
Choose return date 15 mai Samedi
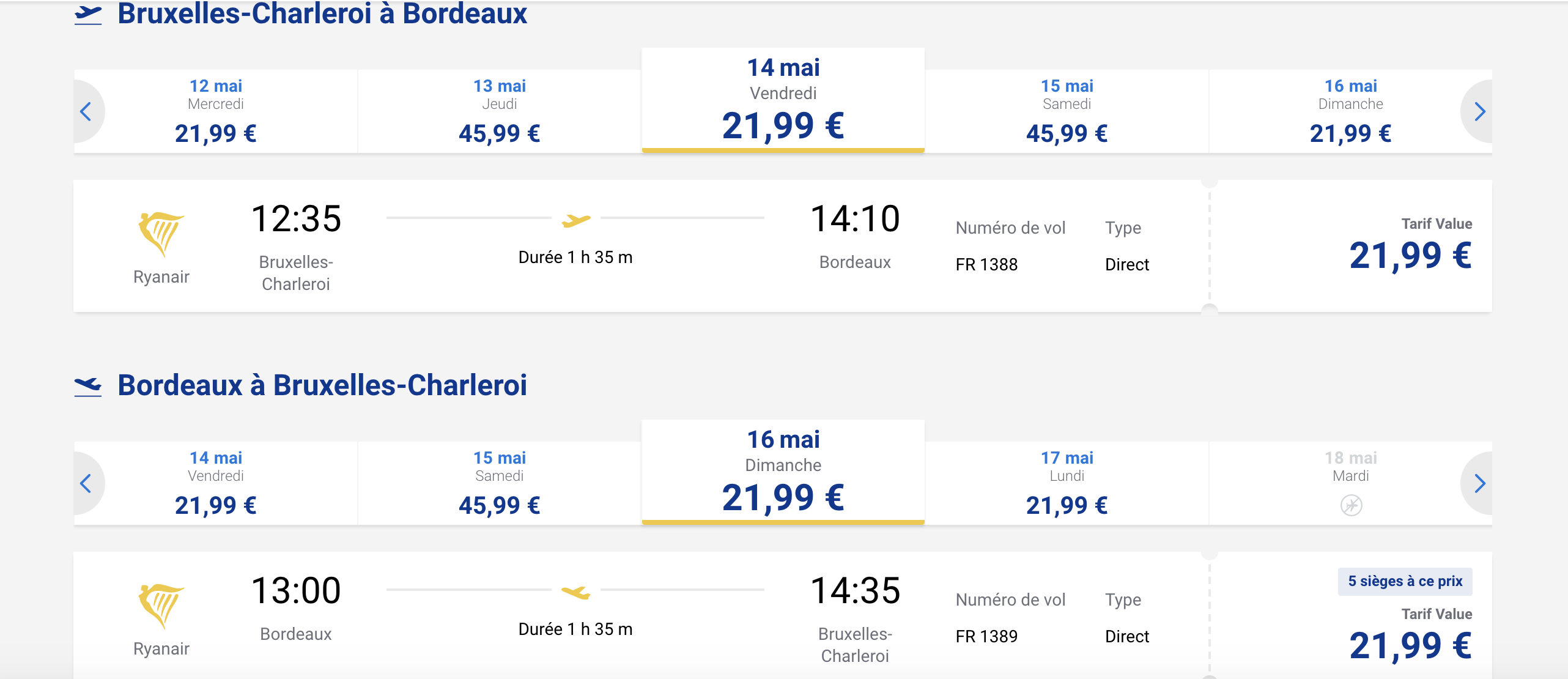[x=499, y=484]
